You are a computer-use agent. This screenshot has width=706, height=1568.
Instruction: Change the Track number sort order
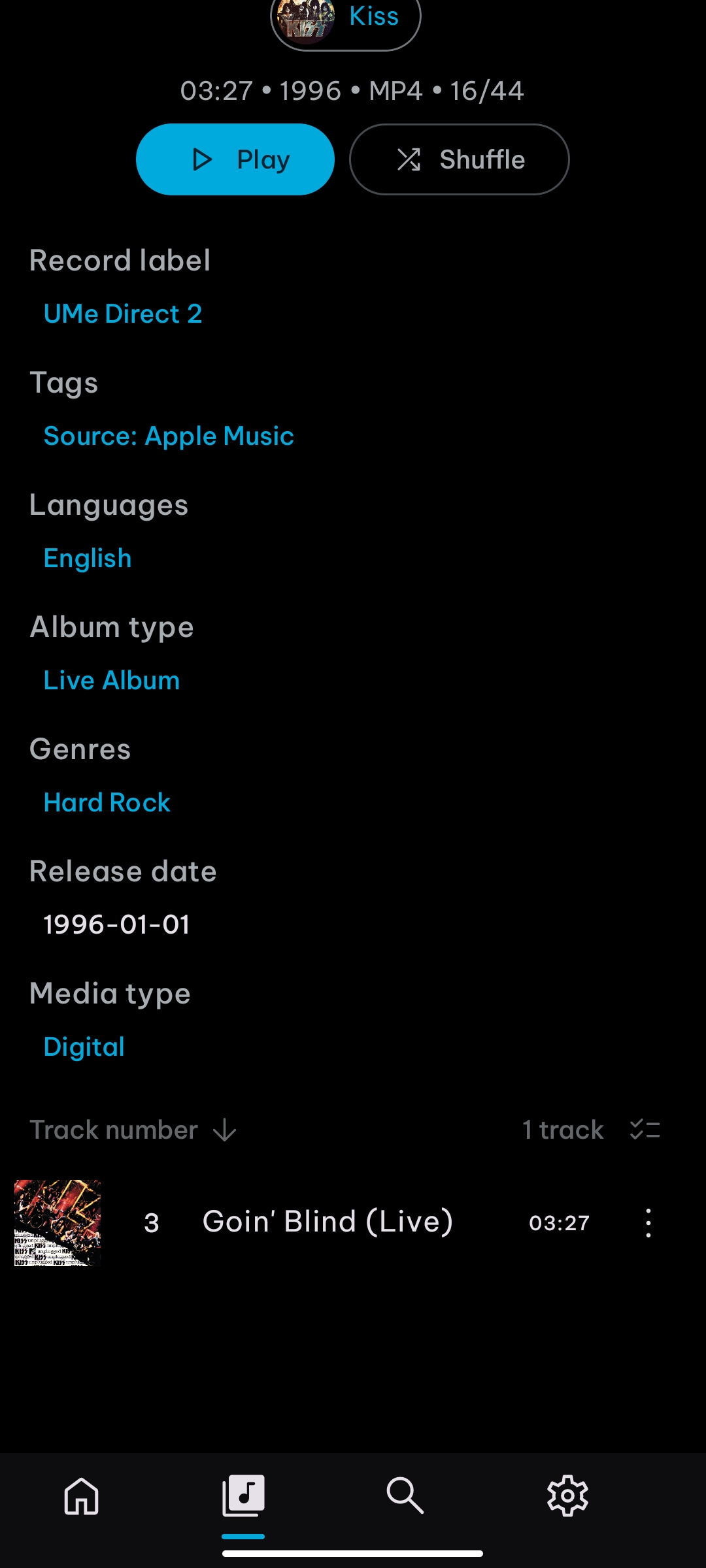133,1130
